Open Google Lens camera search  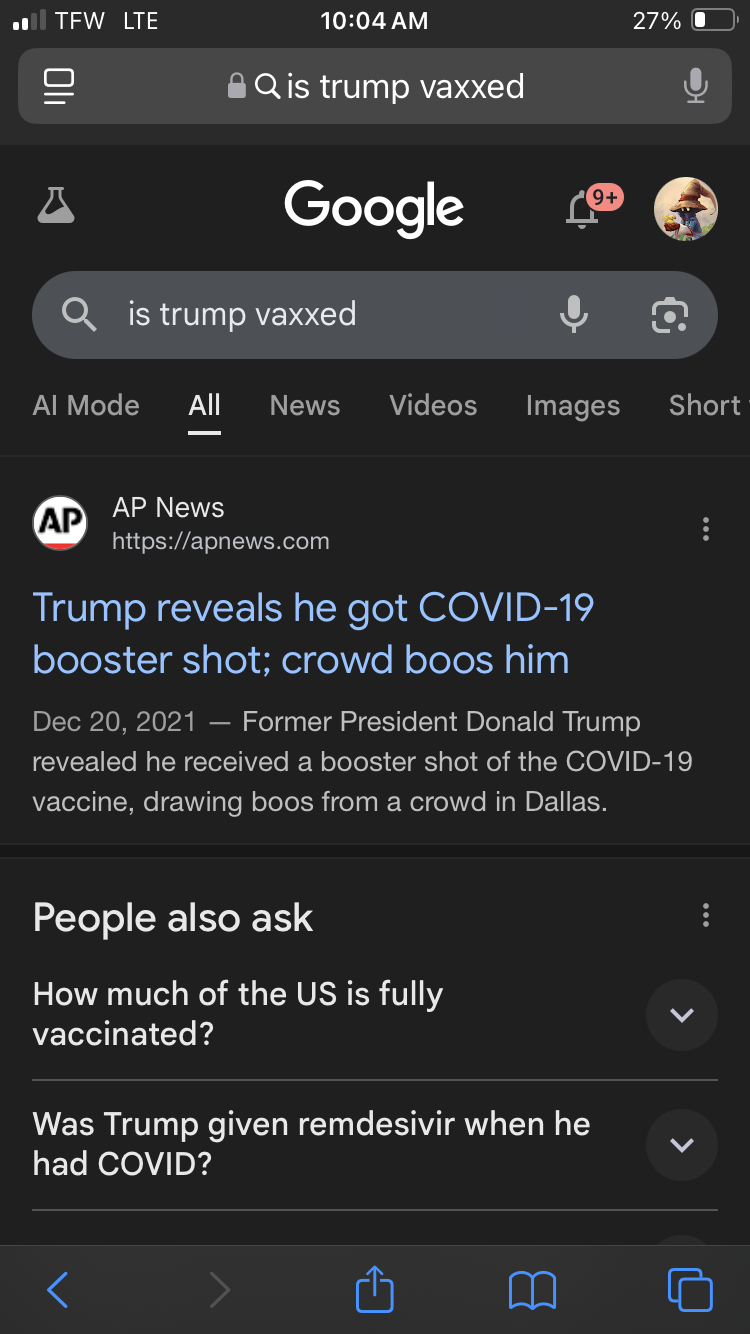(669, 314)
